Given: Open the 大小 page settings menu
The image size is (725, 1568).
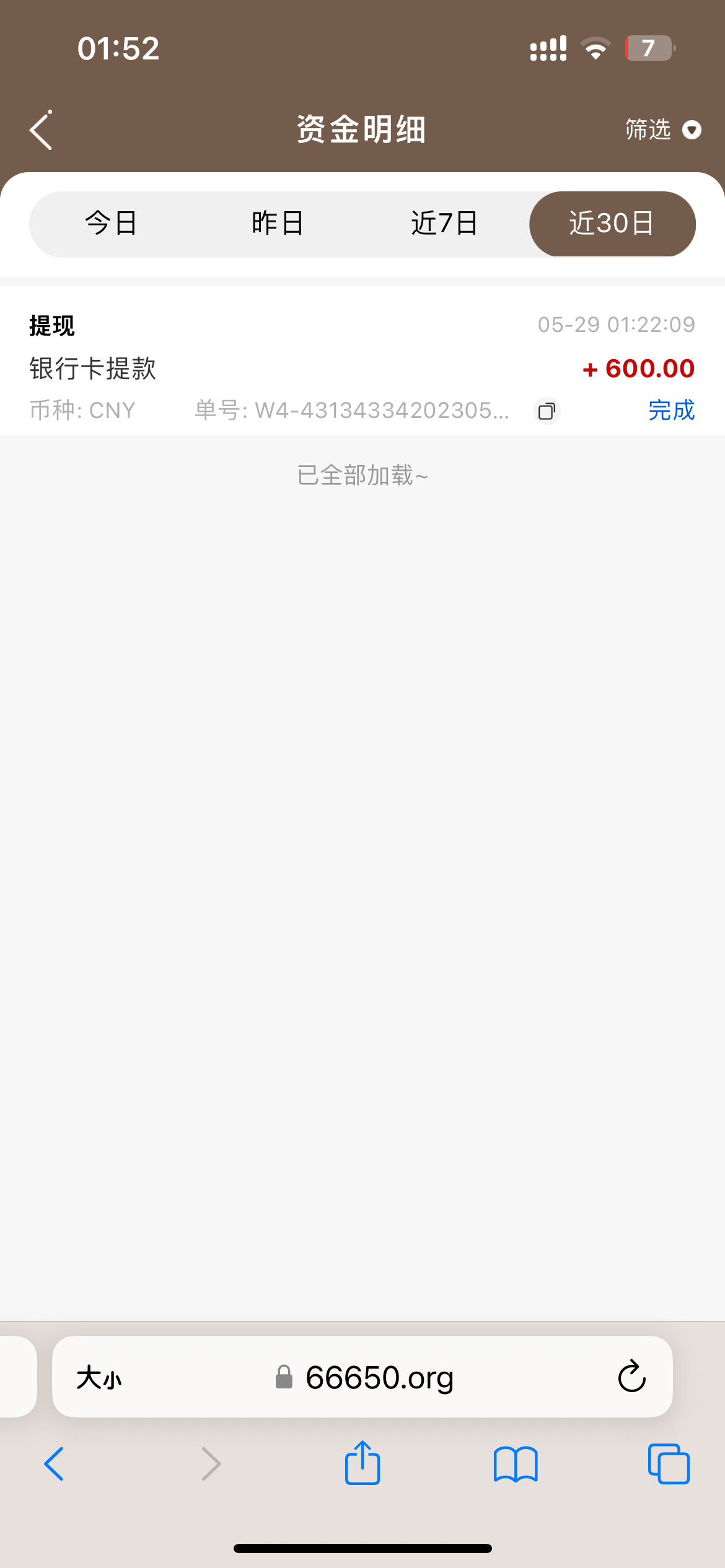Looking at the screenshot, I should [x=99, y=1378].
